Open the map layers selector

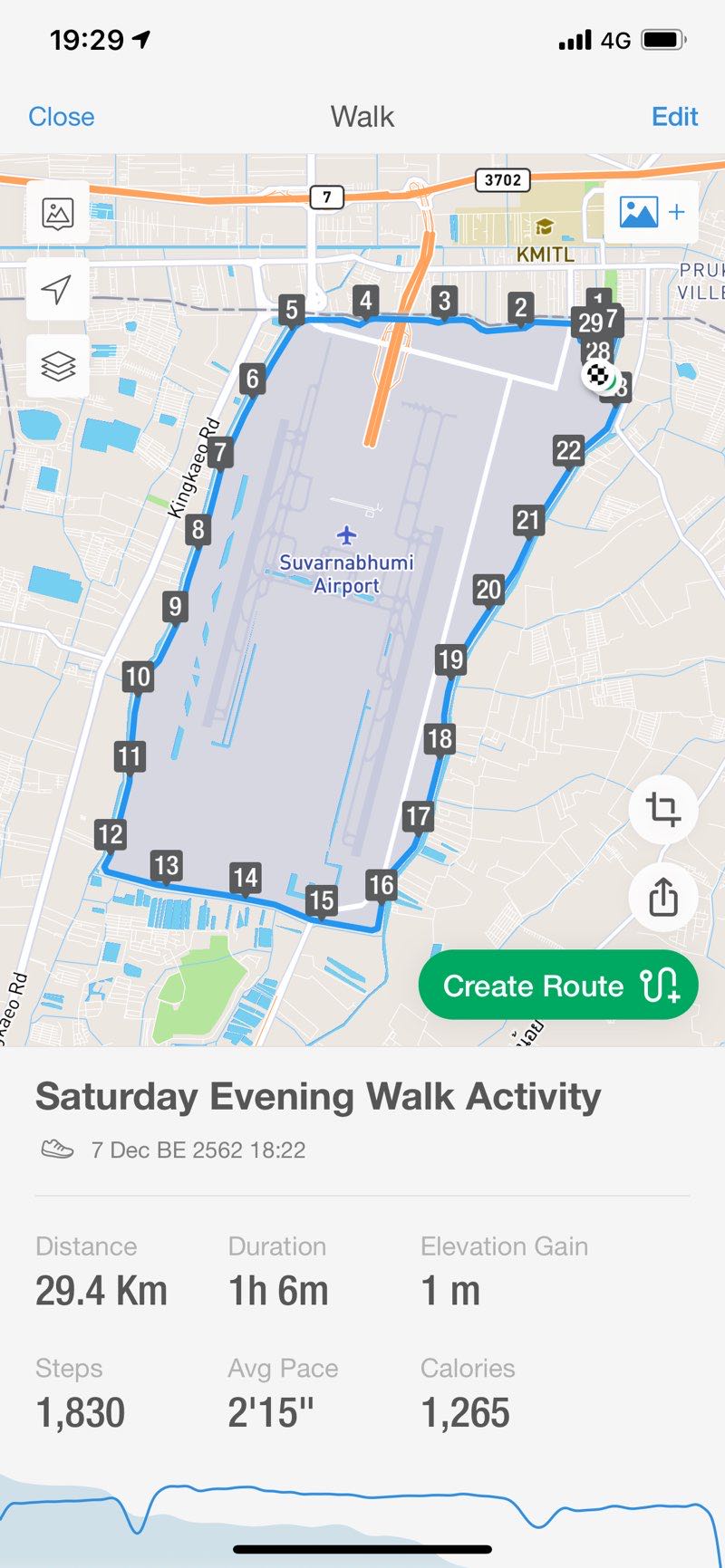tap(58, 367)
